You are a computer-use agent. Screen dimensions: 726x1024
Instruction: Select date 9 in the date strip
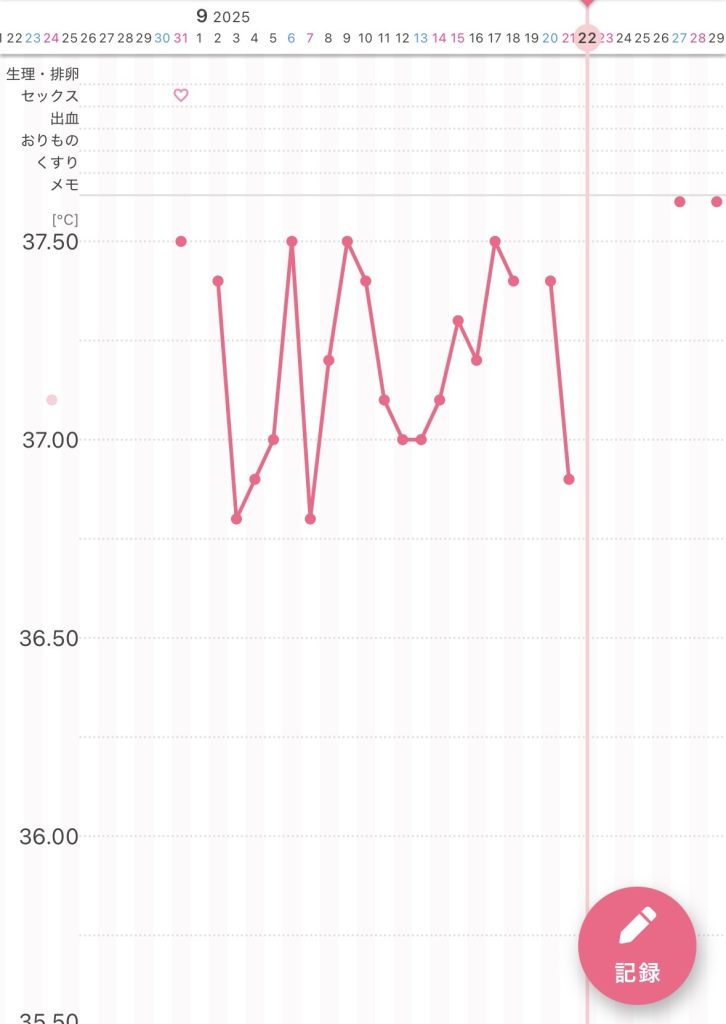pos(347,38)
